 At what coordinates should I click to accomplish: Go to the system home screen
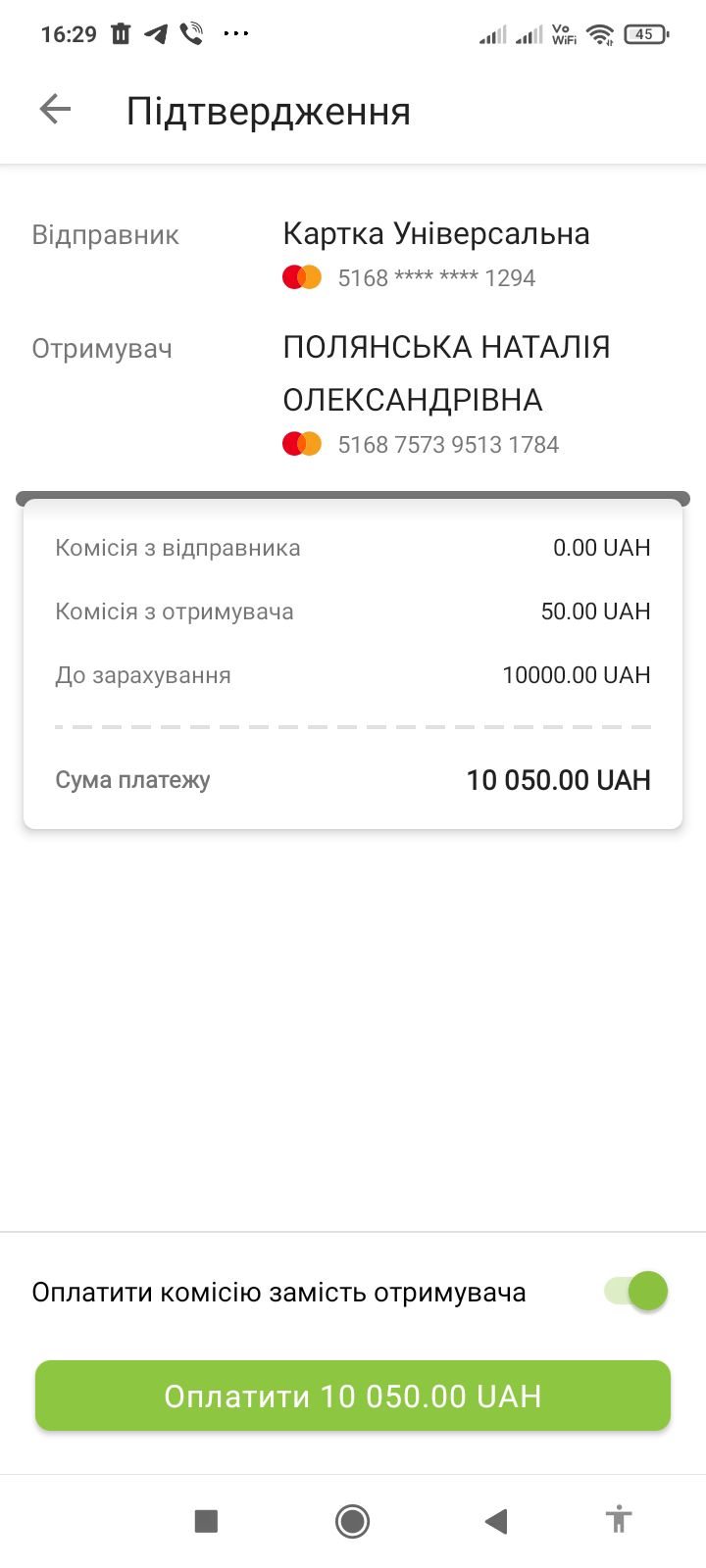pos(352,1521)
